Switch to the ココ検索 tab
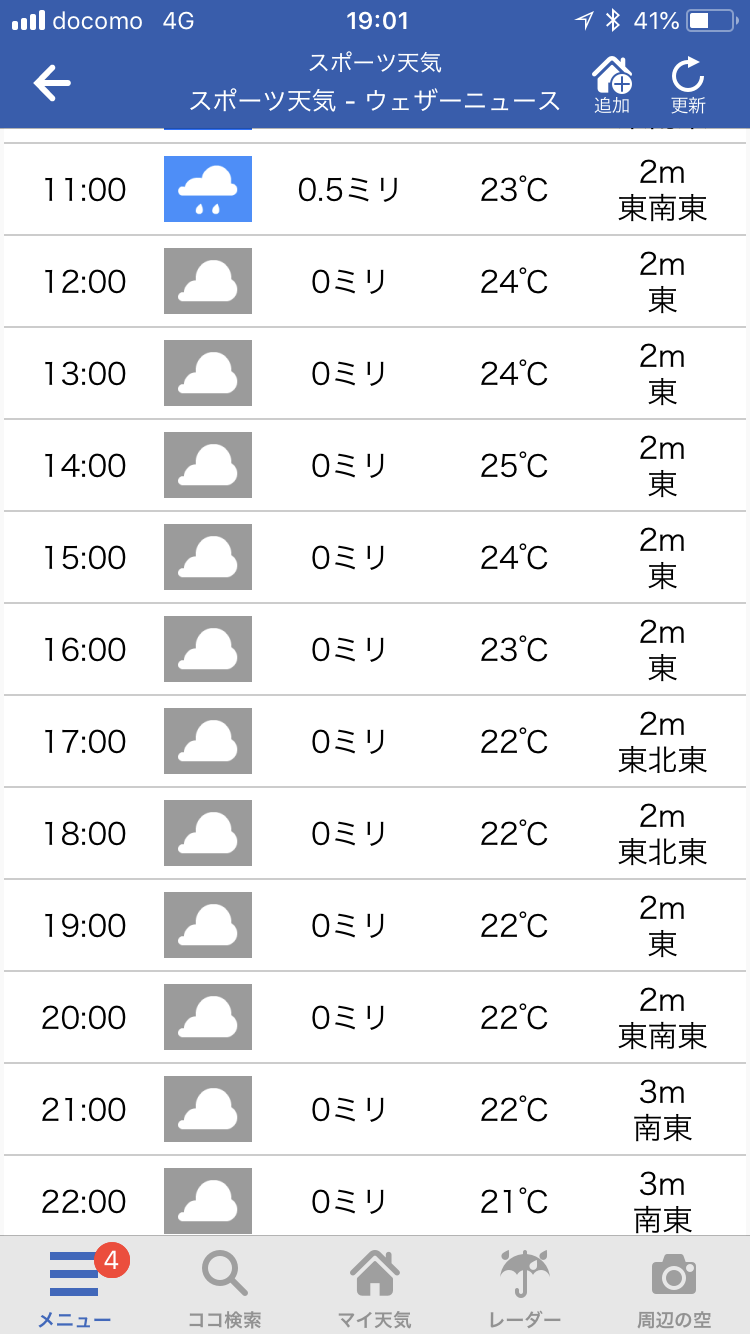Image resolution: width=750 pixels, height=1334 pixels. click(x=225, y=1285)
